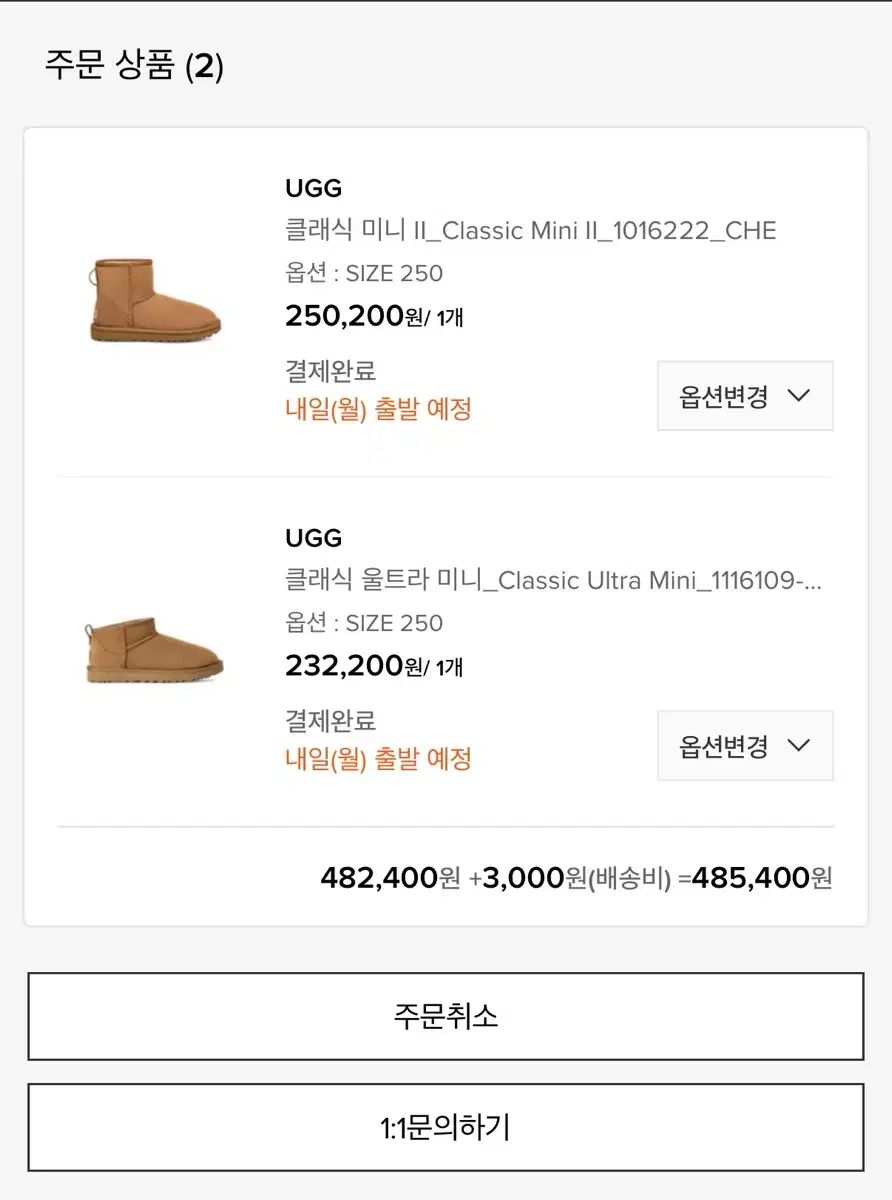Click 내일(월) 출발 예정 shipping notice, second item
The image size is (892, 1200).
(x=380, y=758)
